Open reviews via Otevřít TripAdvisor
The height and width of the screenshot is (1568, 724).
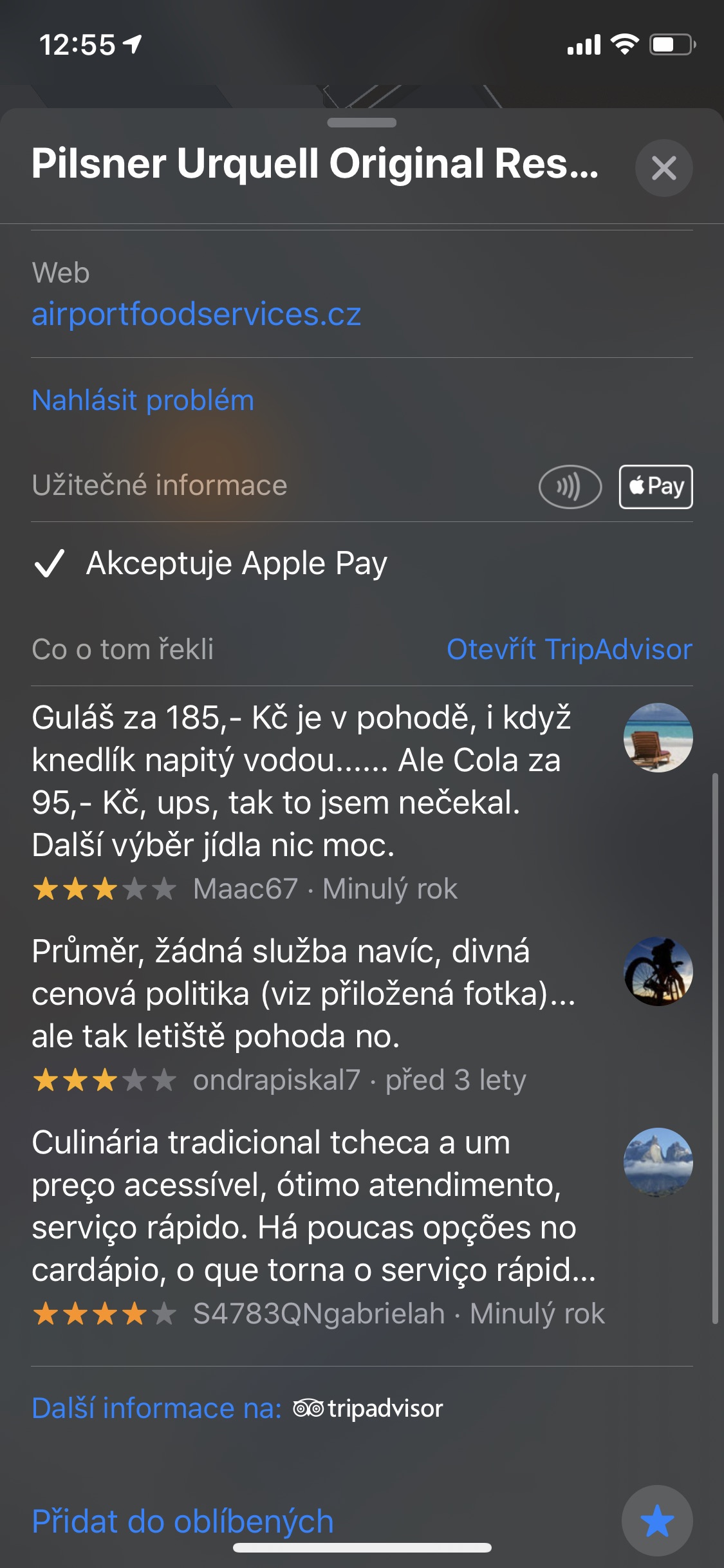click(569, 649)
